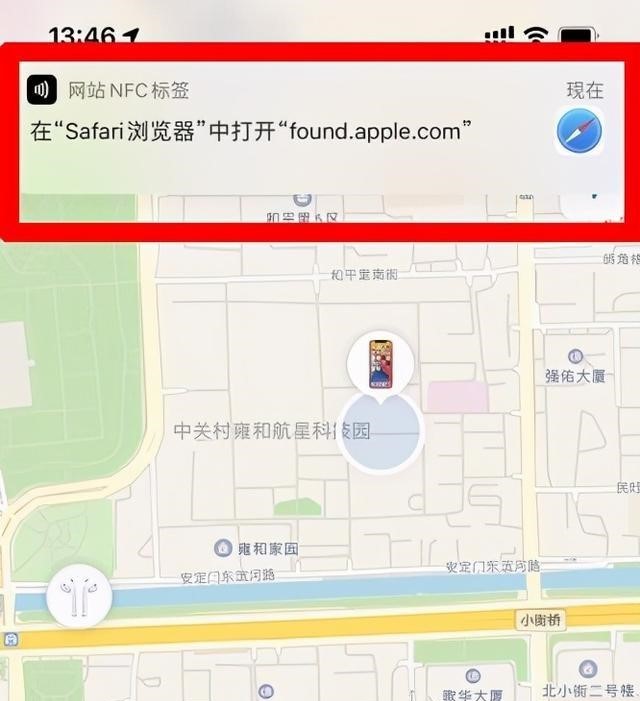Tap the 强佑大厦 place marker

[x=575, y=356]
